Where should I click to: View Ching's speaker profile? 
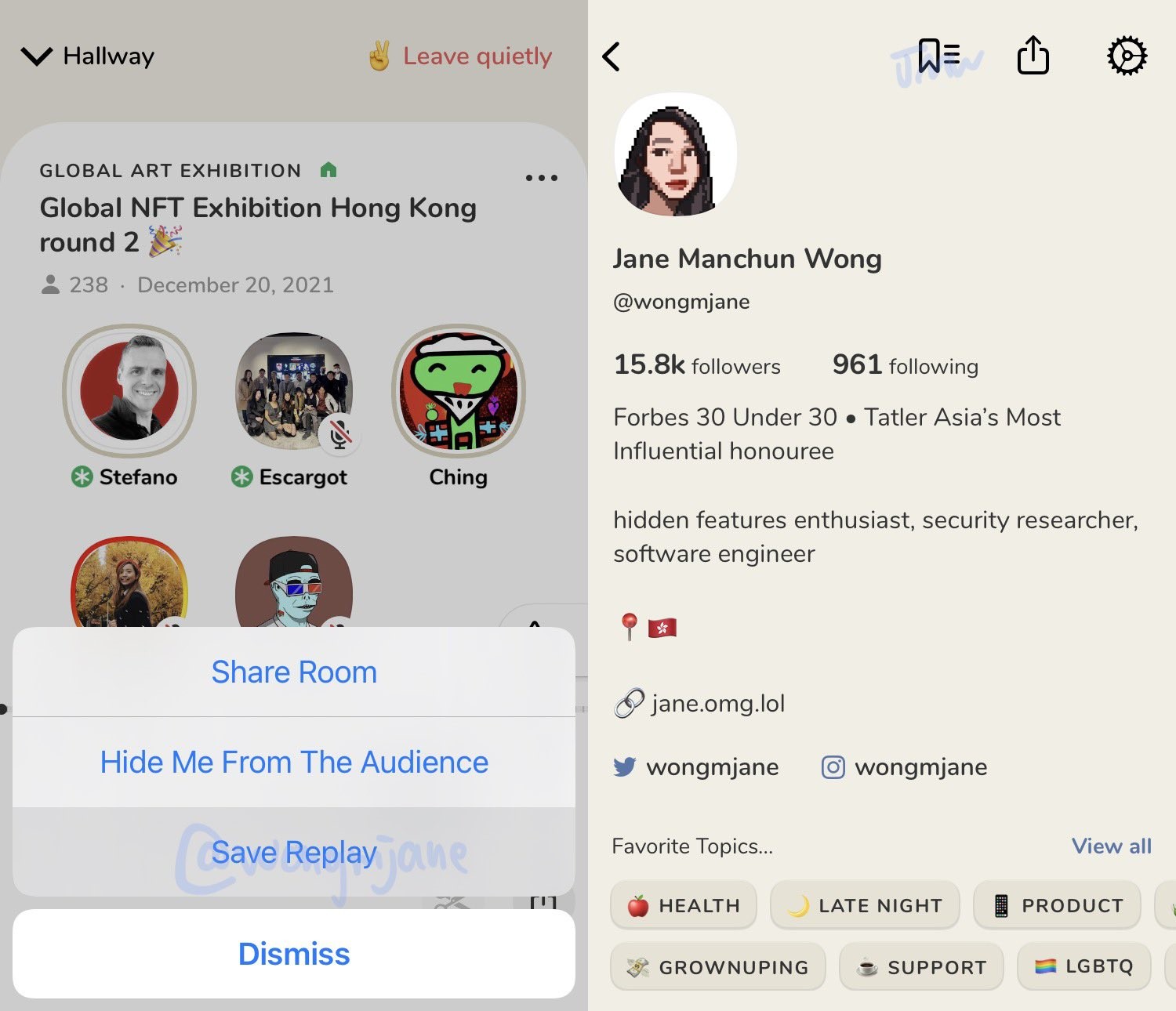click(x=459, y=391)
